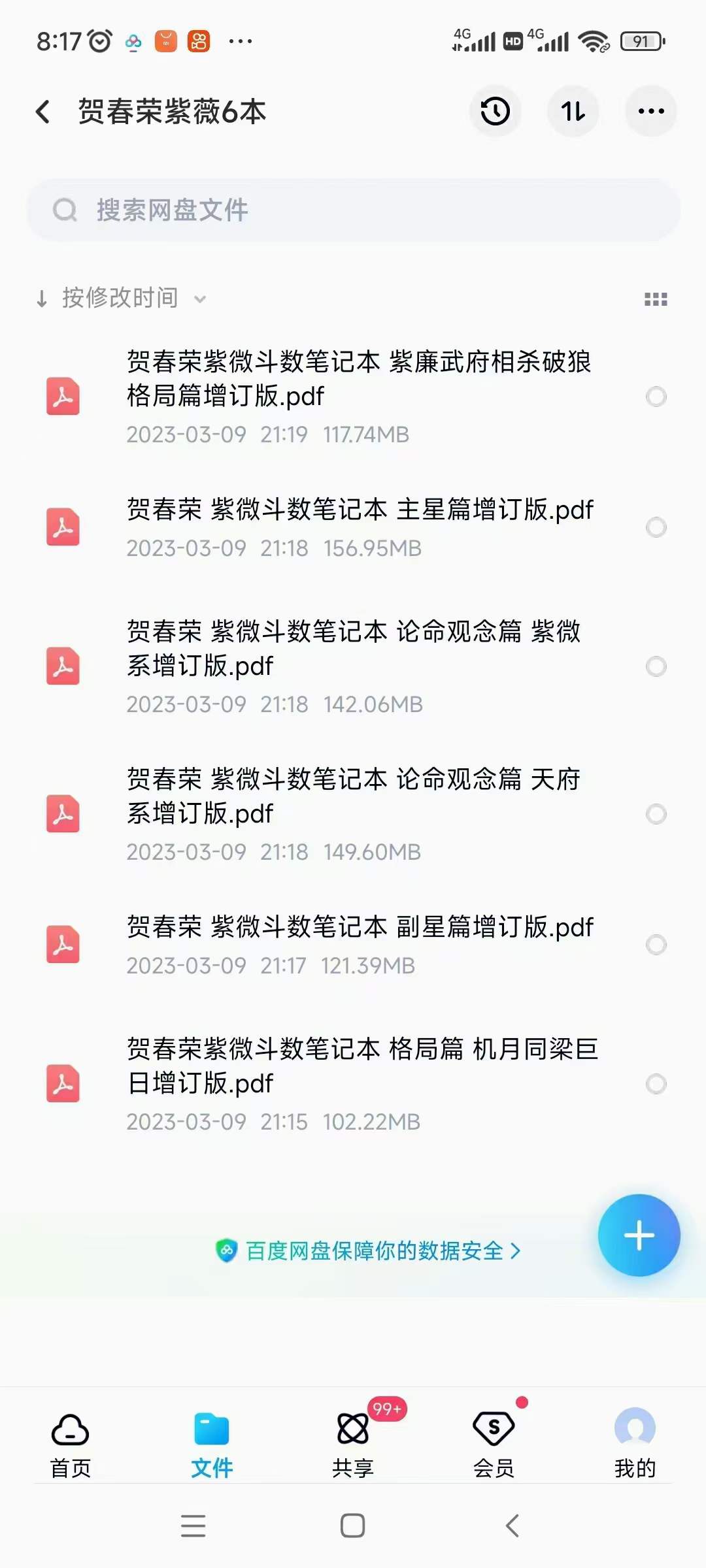Open the 按修改时间 sort dropdown
The width and height of the screenshot is (706, 1568).
[x=122, y=298]
